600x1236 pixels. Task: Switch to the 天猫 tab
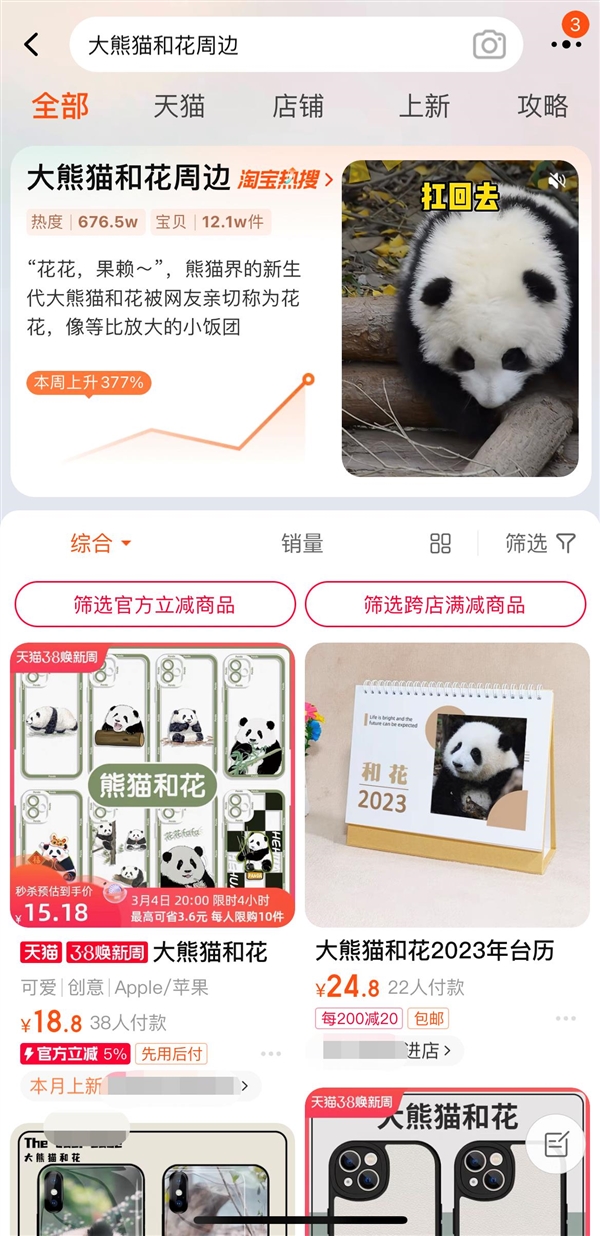(x=179, y=106)
